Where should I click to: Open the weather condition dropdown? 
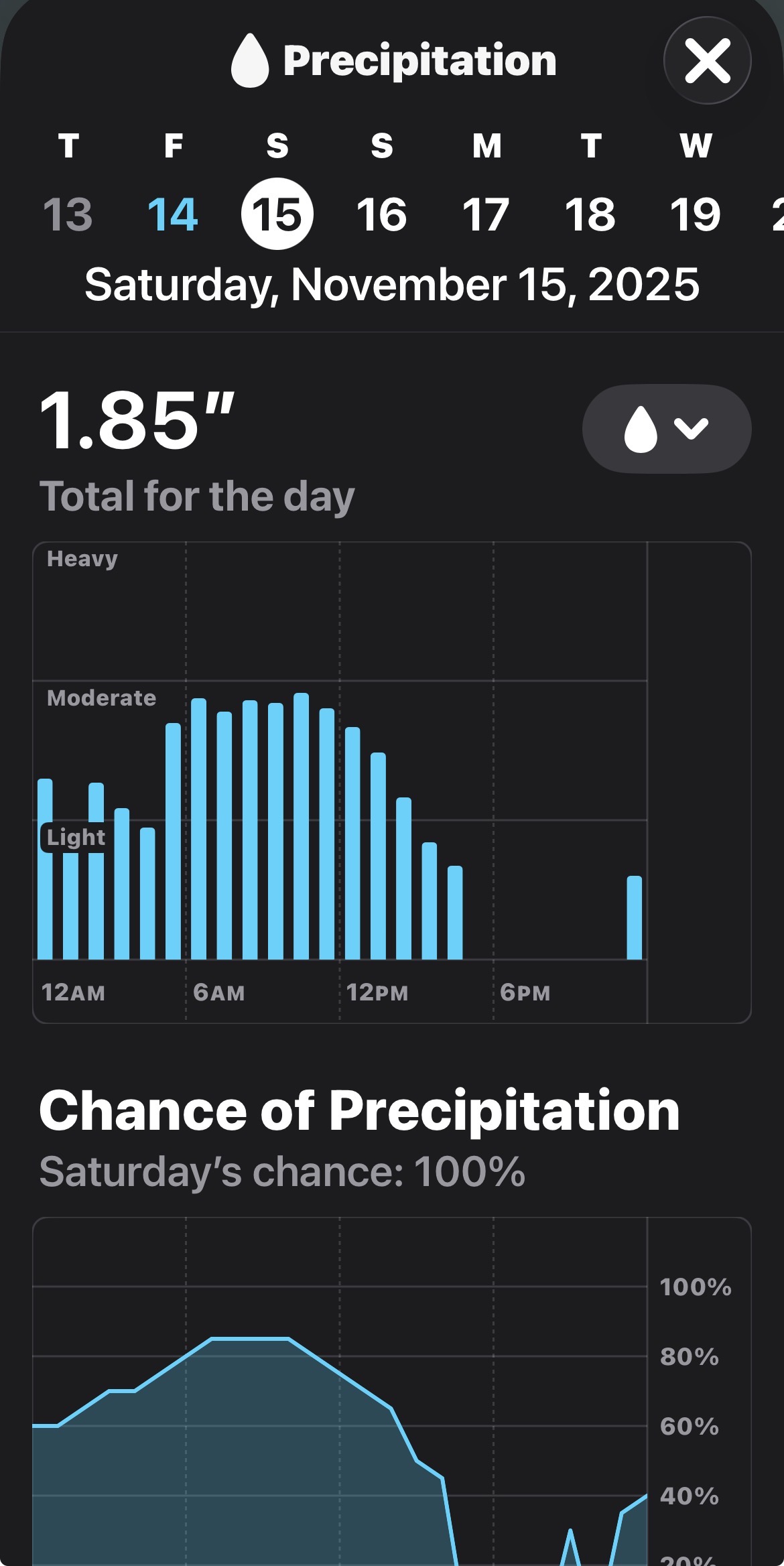666,429
